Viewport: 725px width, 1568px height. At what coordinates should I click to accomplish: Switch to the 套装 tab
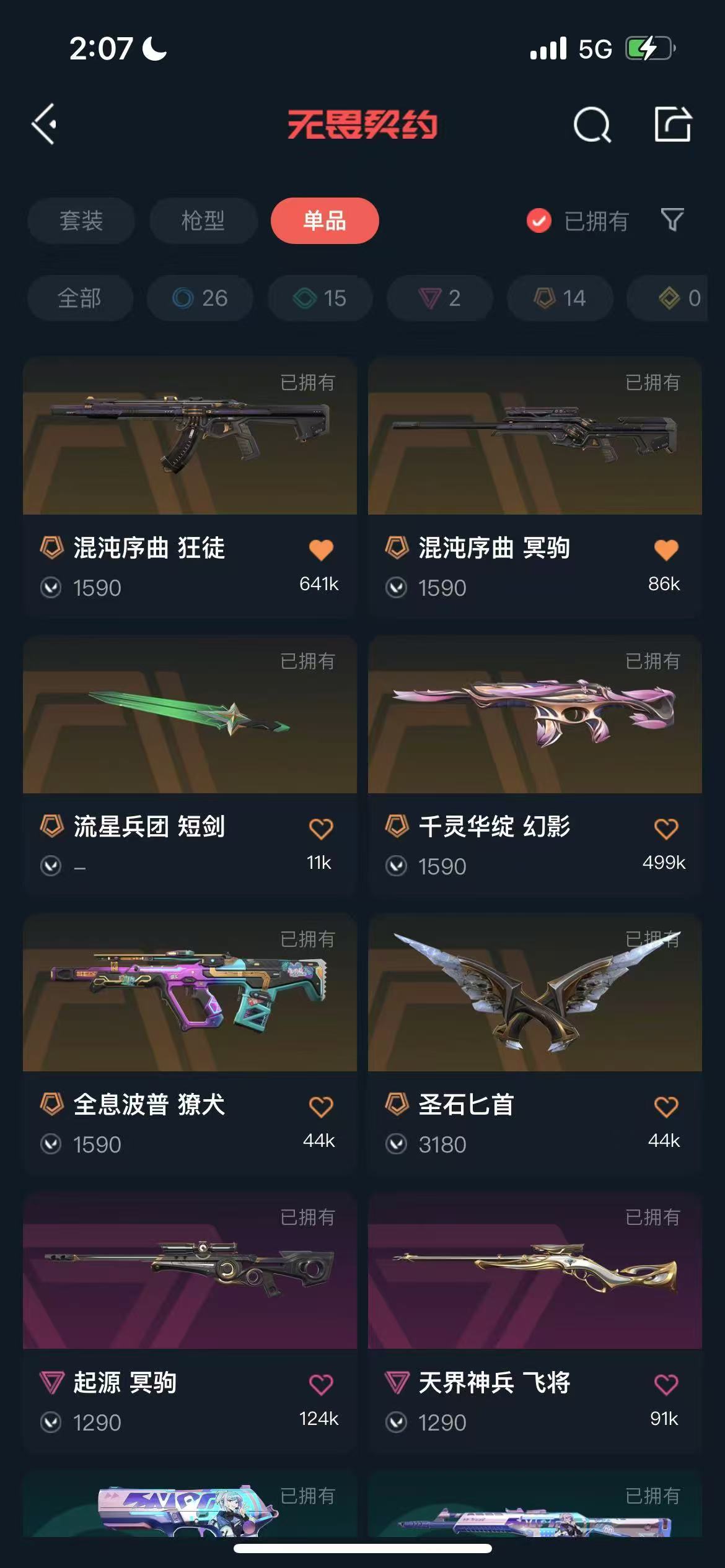click(81, 220)
